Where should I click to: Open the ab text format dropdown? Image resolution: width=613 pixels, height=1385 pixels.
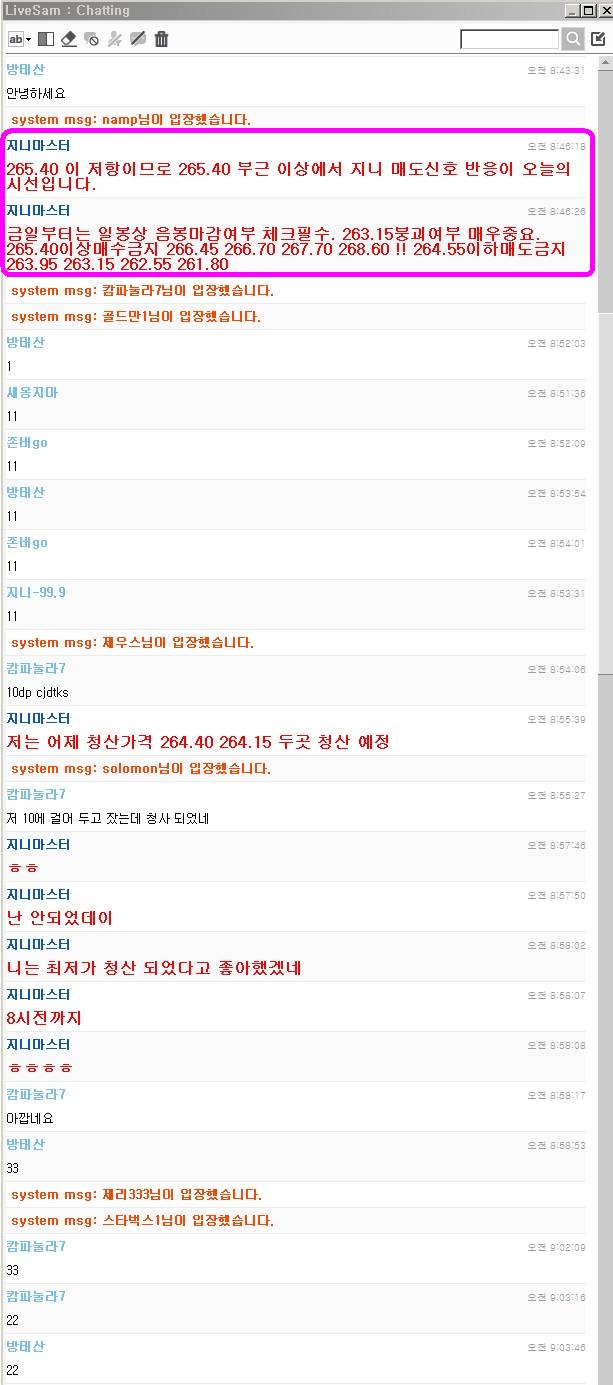20,39
